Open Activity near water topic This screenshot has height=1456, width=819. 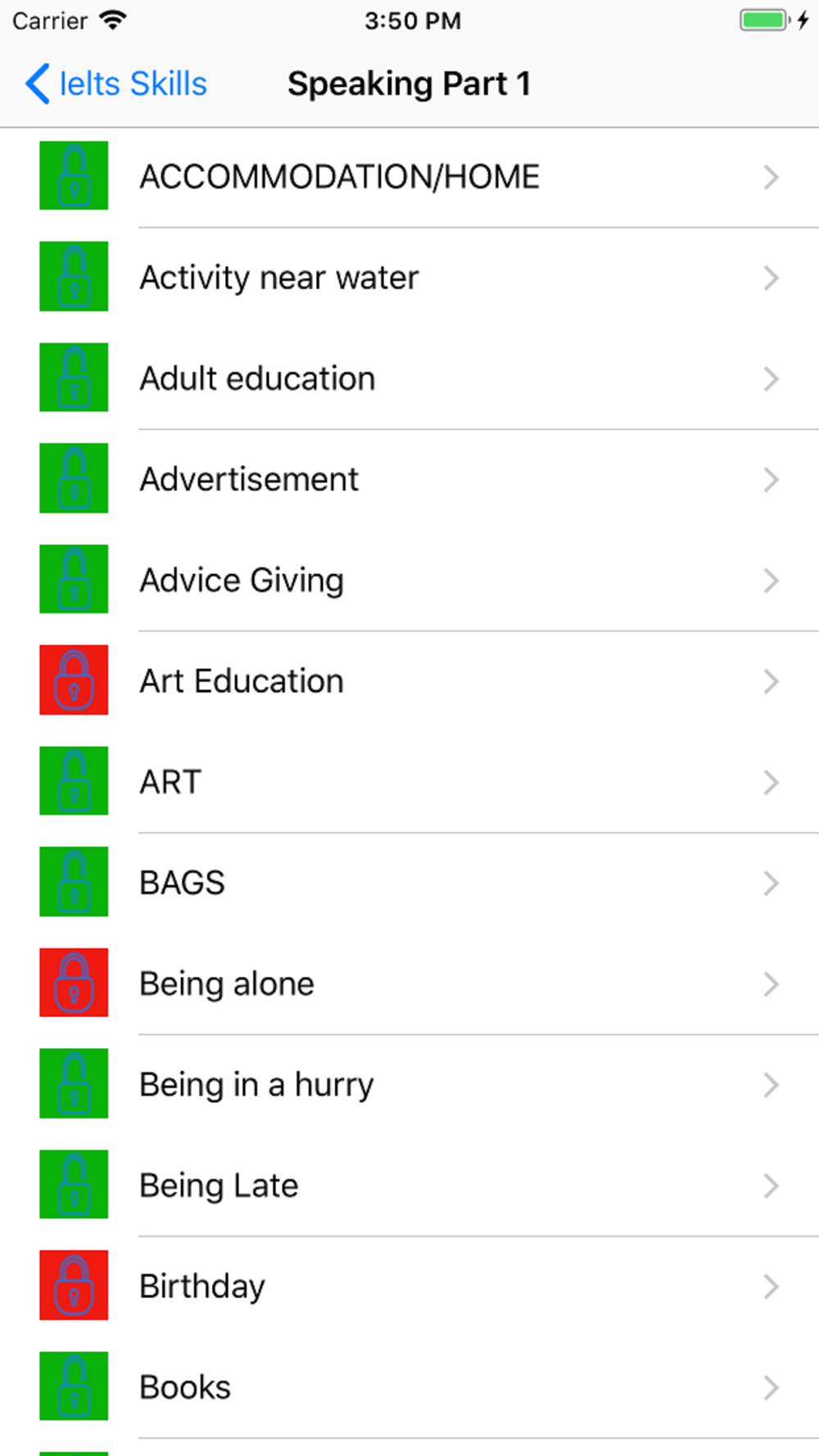[409, 278]
